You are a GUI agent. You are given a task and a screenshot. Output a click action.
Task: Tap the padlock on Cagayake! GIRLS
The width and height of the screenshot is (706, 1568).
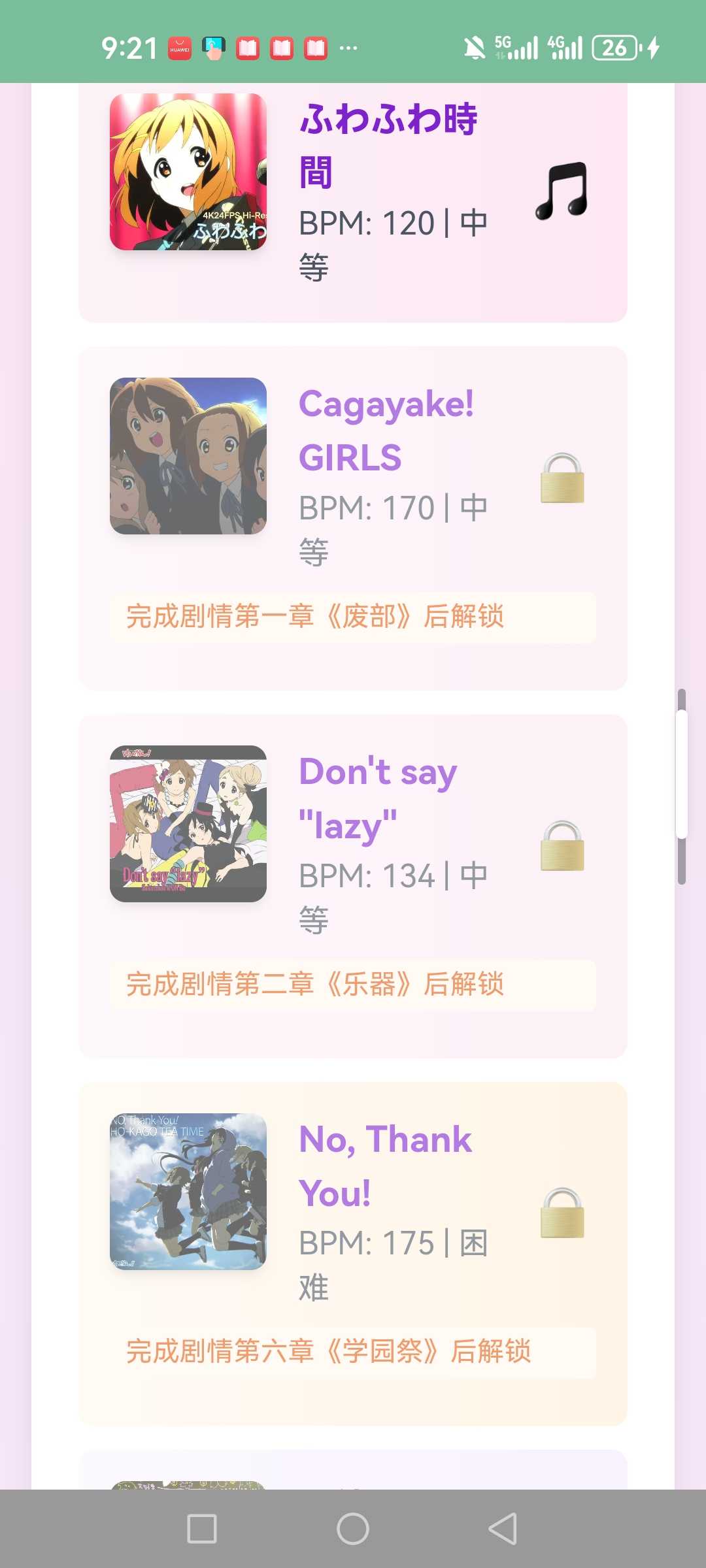pyautogui.click(x=562, y=478)
